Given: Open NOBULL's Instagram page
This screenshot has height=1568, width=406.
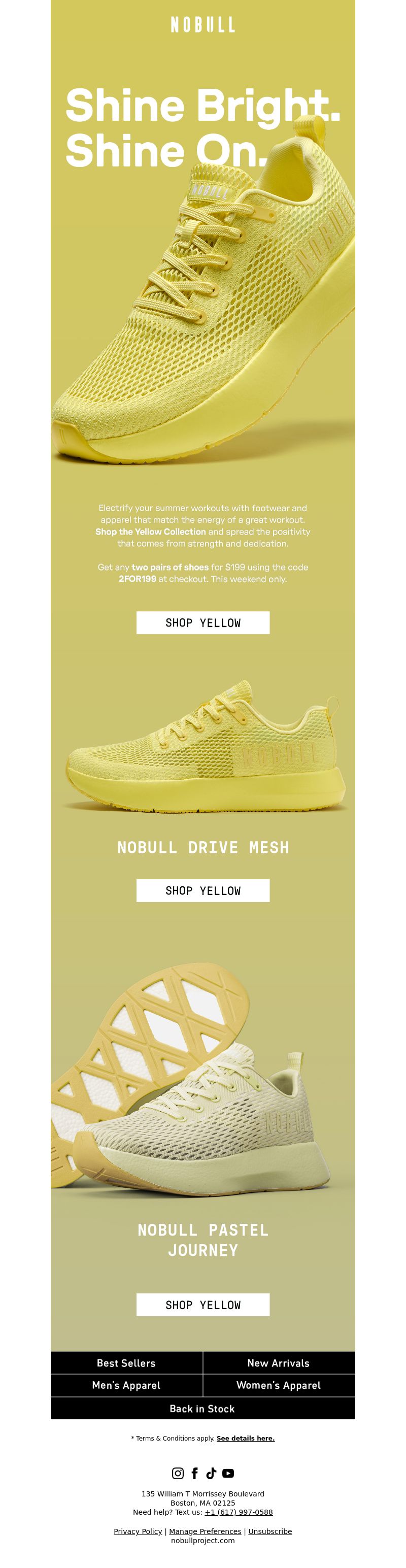Looking at the screenshot, I should point(178,1473).
